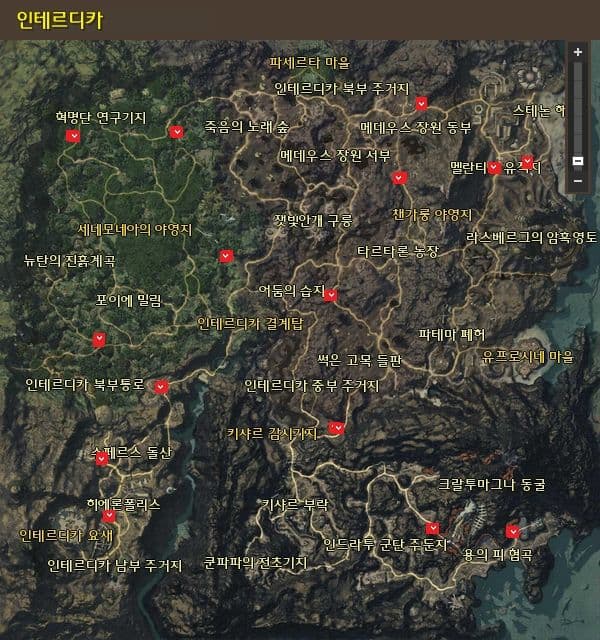Tap the marker below 인테르디카 북부 주거지
600x640 pixels.
(421, 102)
